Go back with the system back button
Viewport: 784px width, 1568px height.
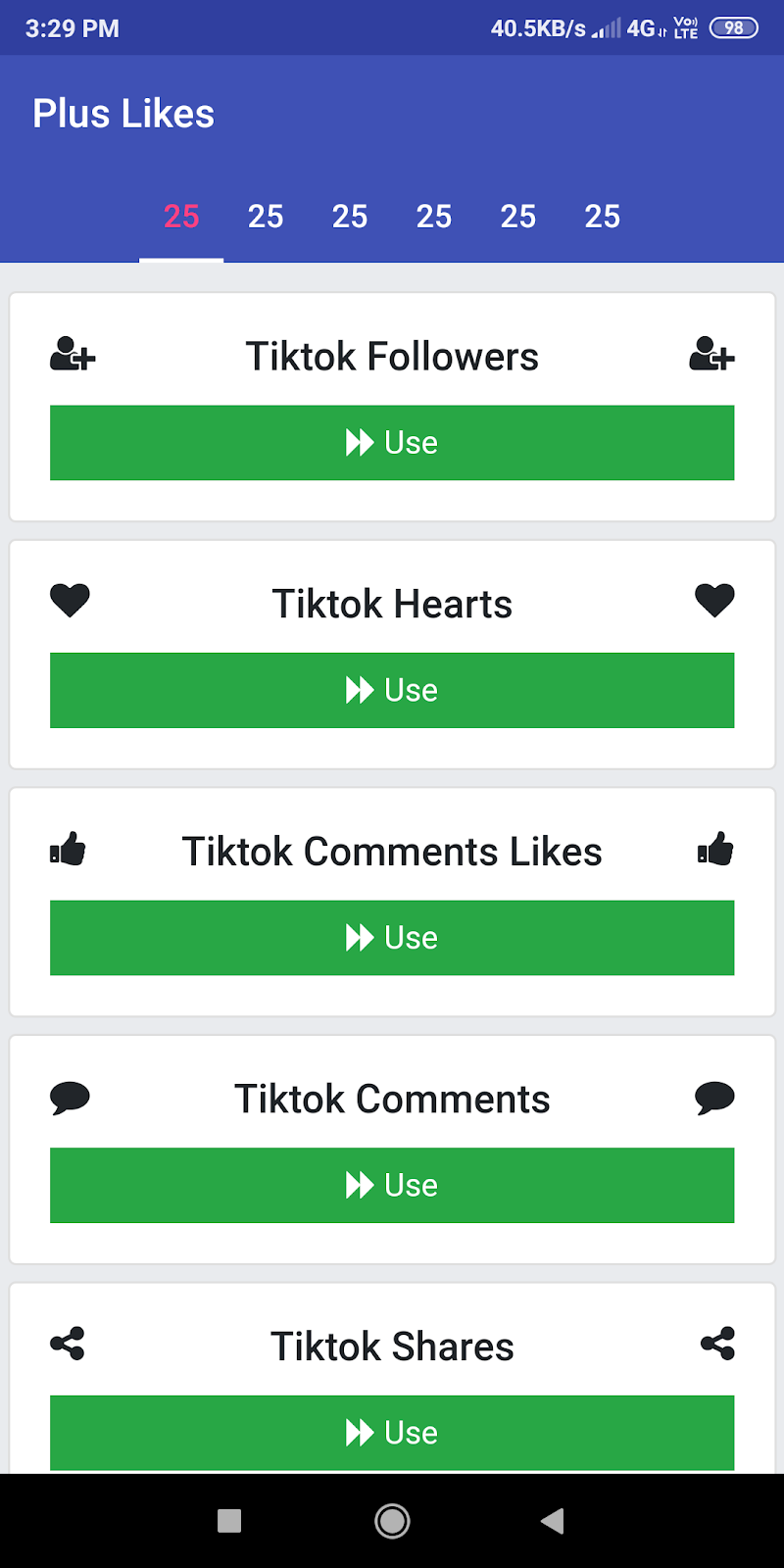(x=553, y=1521)
